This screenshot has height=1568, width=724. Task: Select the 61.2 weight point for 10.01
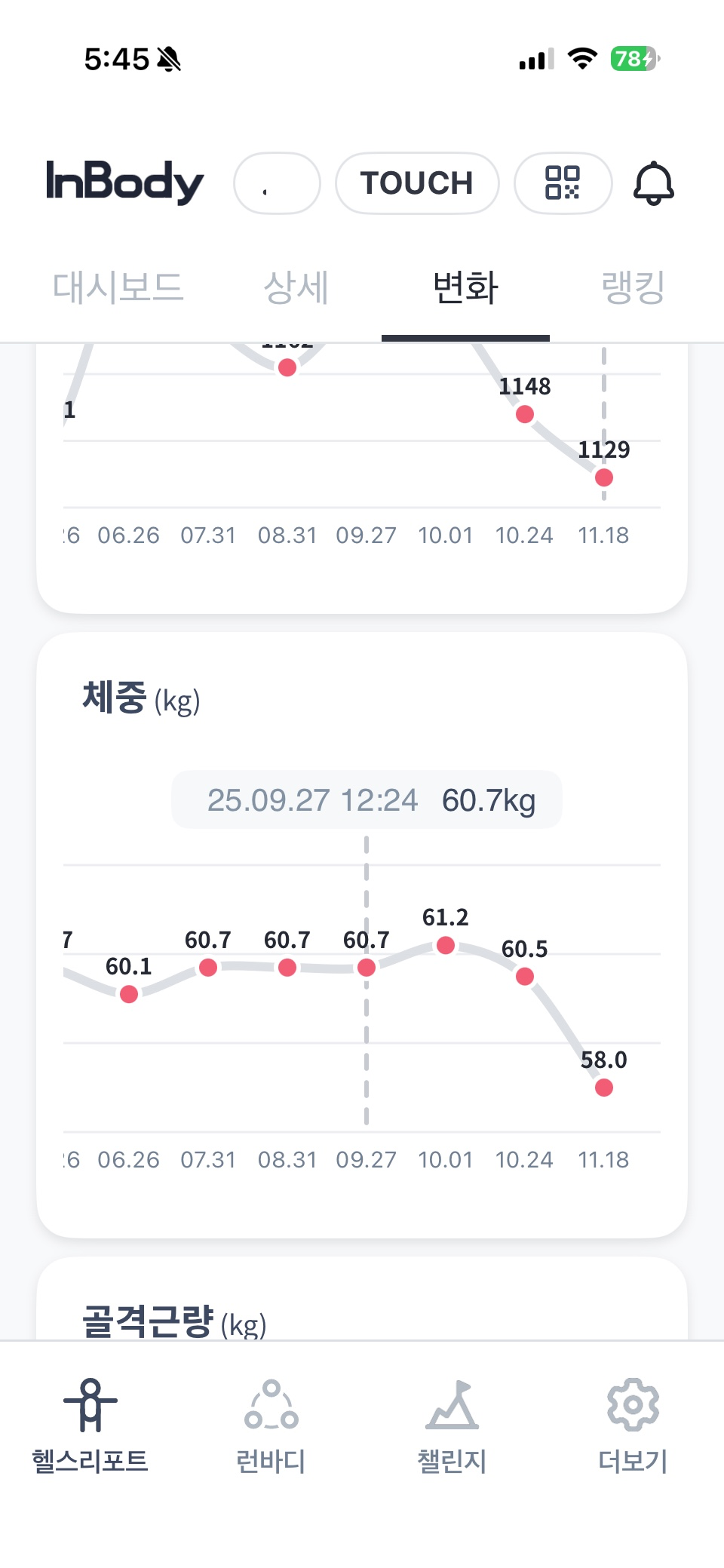tap(446, 945)
